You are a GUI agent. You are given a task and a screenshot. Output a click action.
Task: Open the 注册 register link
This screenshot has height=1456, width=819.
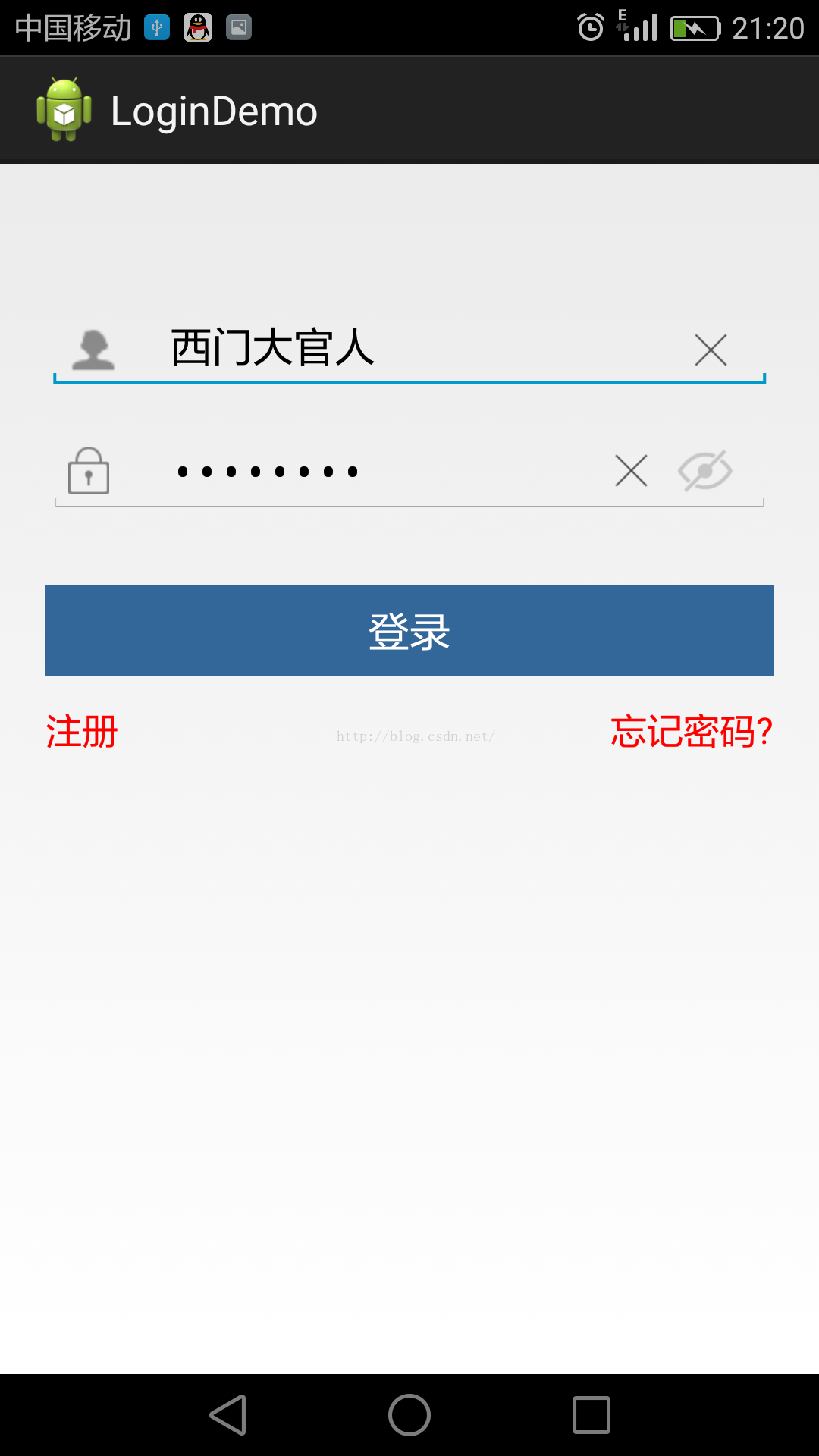[82, 732]
